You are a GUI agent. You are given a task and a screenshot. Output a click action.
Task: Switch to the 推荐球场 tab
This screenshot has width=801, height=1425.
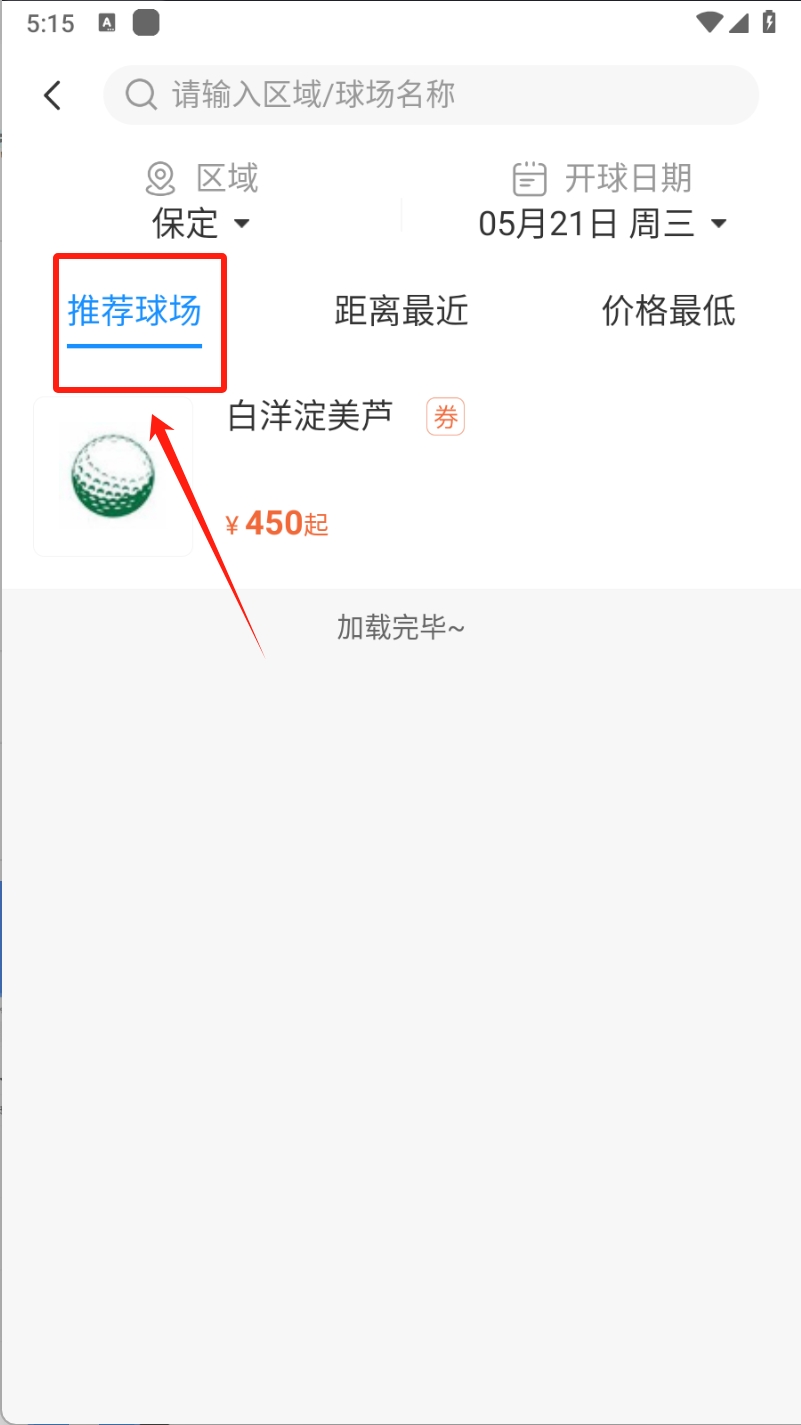[135, 312]
